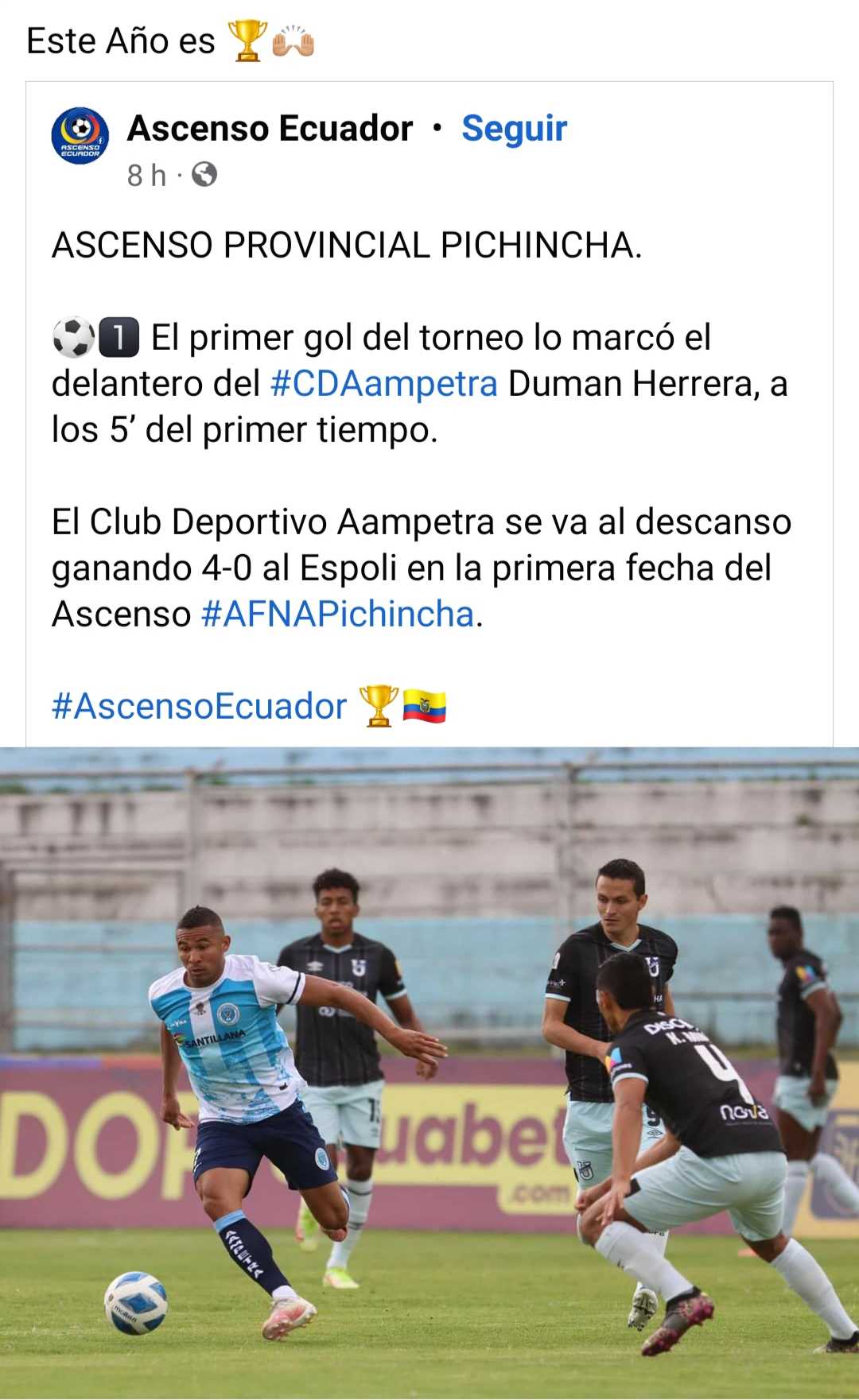859x1400 pixels.
Task: Follow Ascenso Ecuador via Seguir
Action: tap(514, 129)
